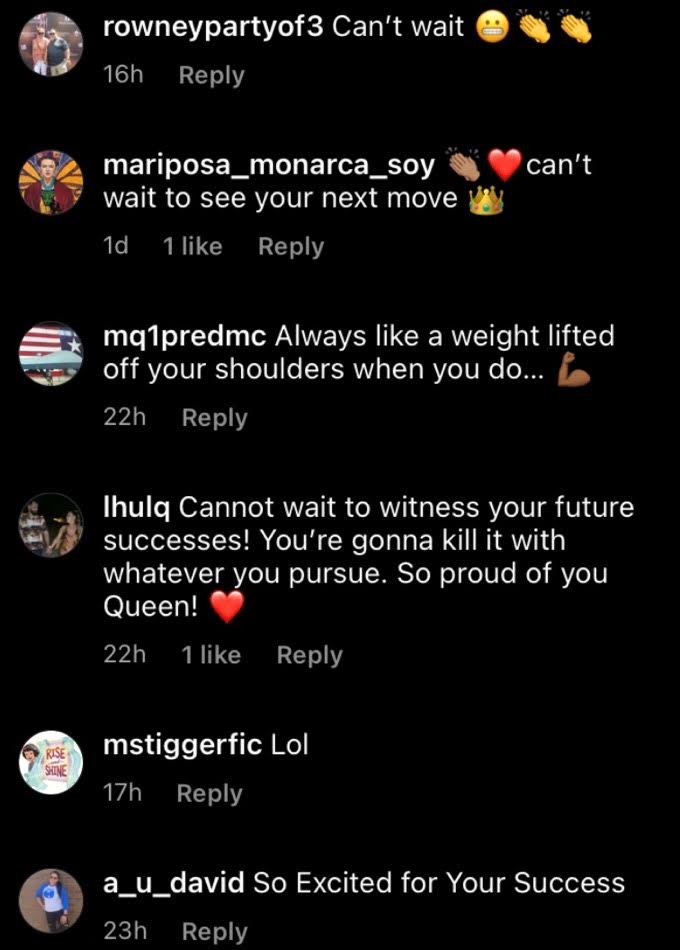Open mariposa_monarca_soy's profile picture
The height and width of the screenshot is (950, 680).
tap(51, 181)
